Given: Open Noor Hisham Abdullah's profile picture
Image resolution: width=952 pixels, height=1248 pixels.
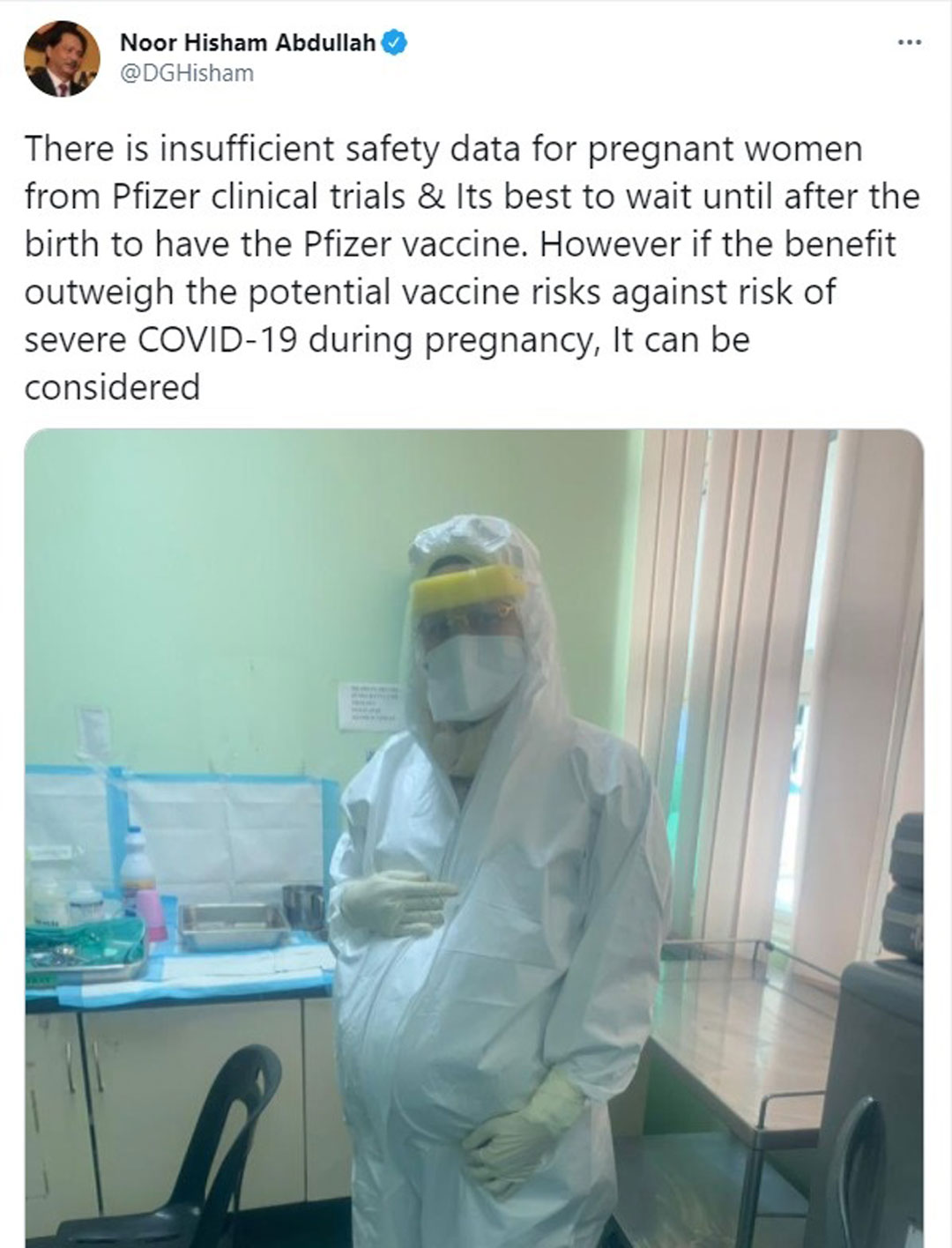Looking at the screenshot, I should (61, 59).
